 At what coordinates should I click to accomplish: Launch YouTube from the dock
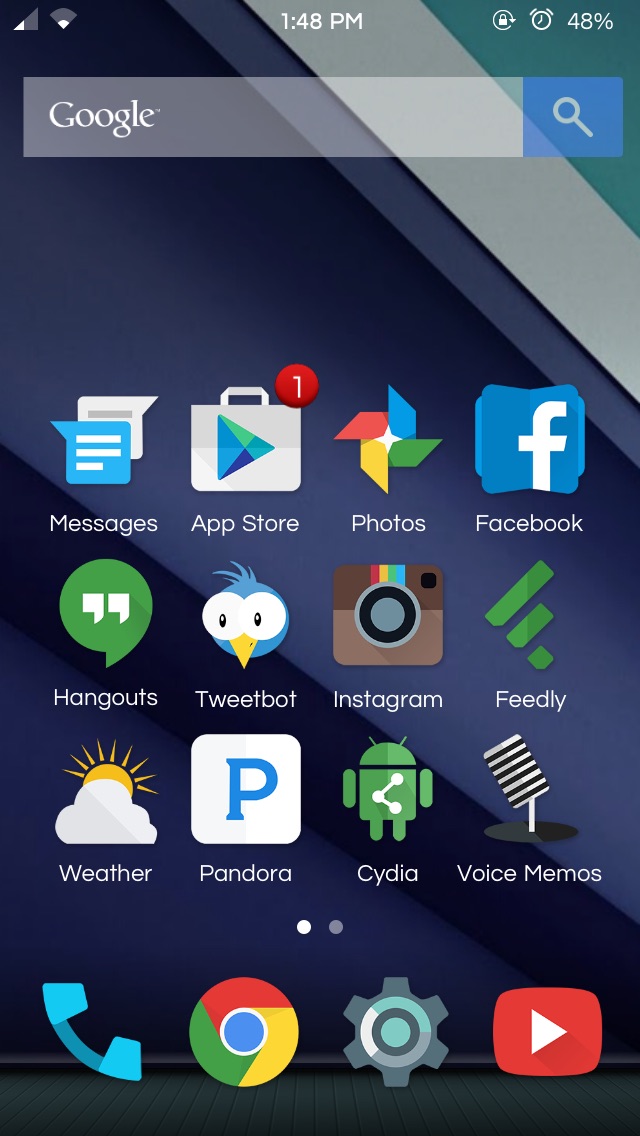point(547,1032)
